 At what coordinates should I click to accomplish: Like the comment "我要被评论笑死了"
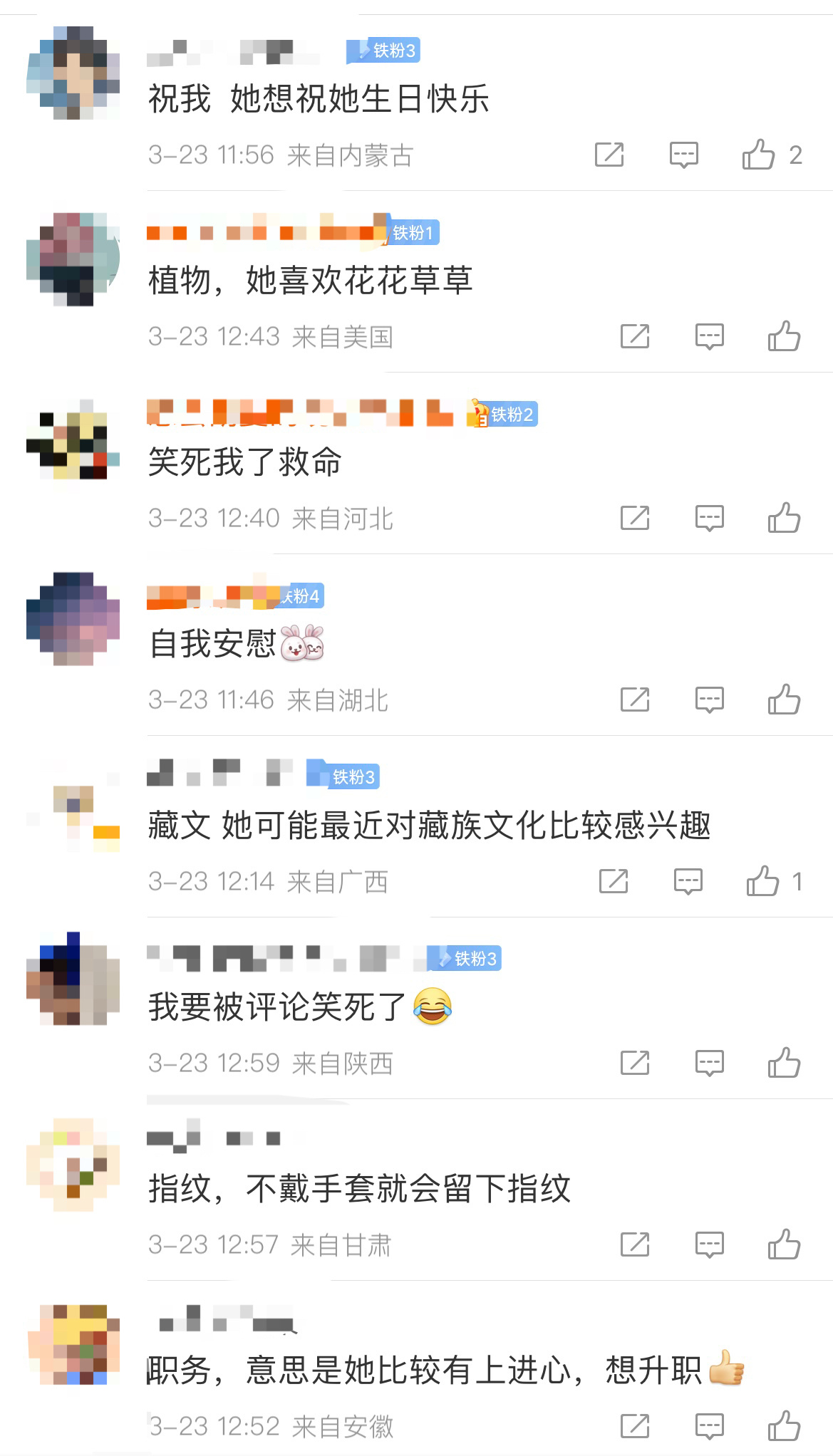coord(784,1063)
